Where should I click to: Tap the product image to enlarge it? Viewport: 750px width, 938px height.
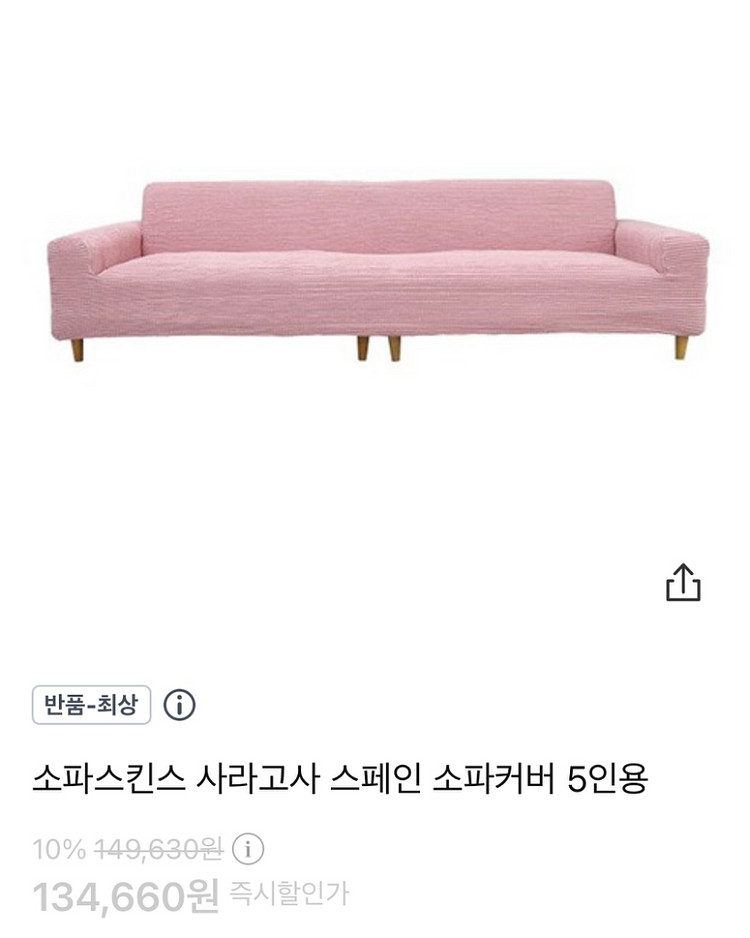375,270
